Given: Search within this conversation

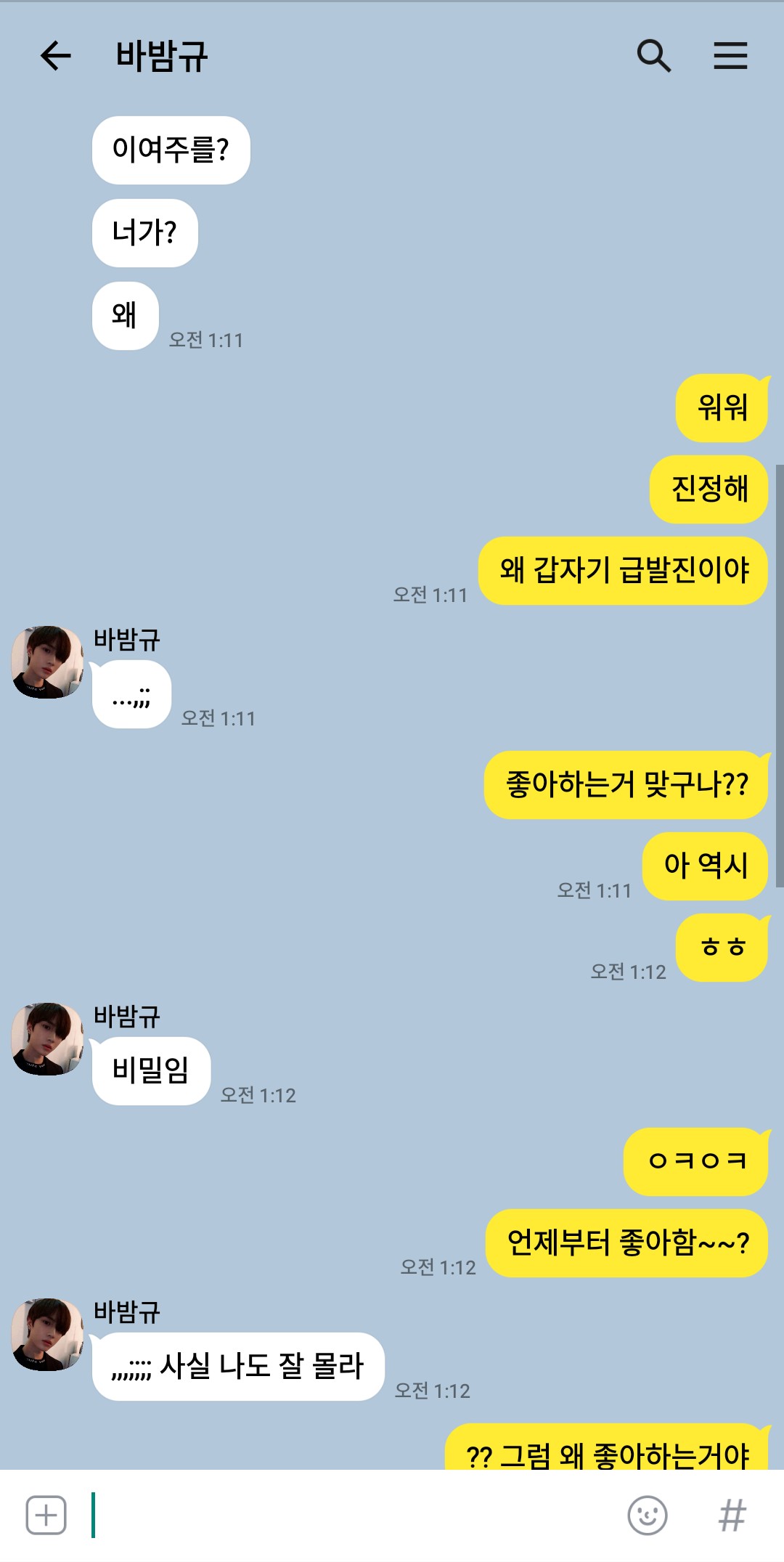Looking at the screenshot, I should point(653,56).
